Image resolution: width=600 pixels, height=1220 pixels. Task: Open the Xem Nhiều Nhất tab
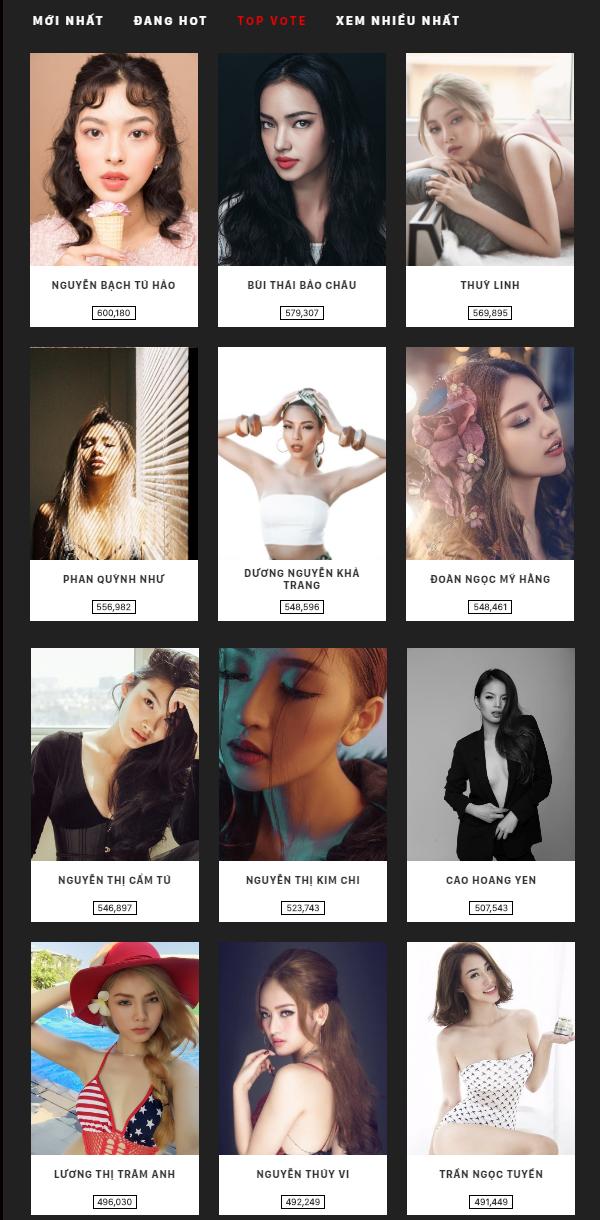397,20
